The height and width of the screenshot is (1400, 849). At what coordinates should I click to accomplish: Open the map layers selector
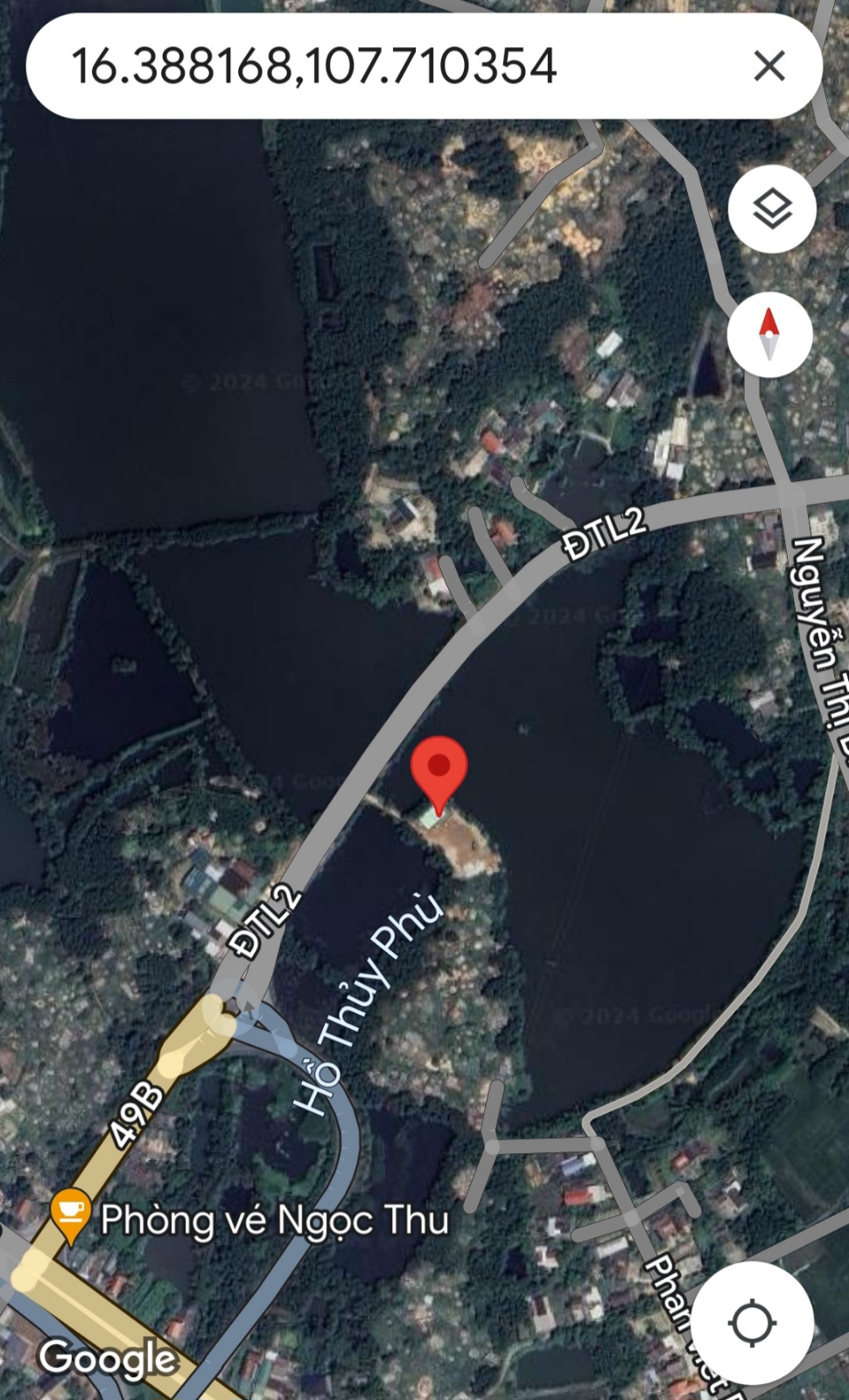click(x=772, y=209)
